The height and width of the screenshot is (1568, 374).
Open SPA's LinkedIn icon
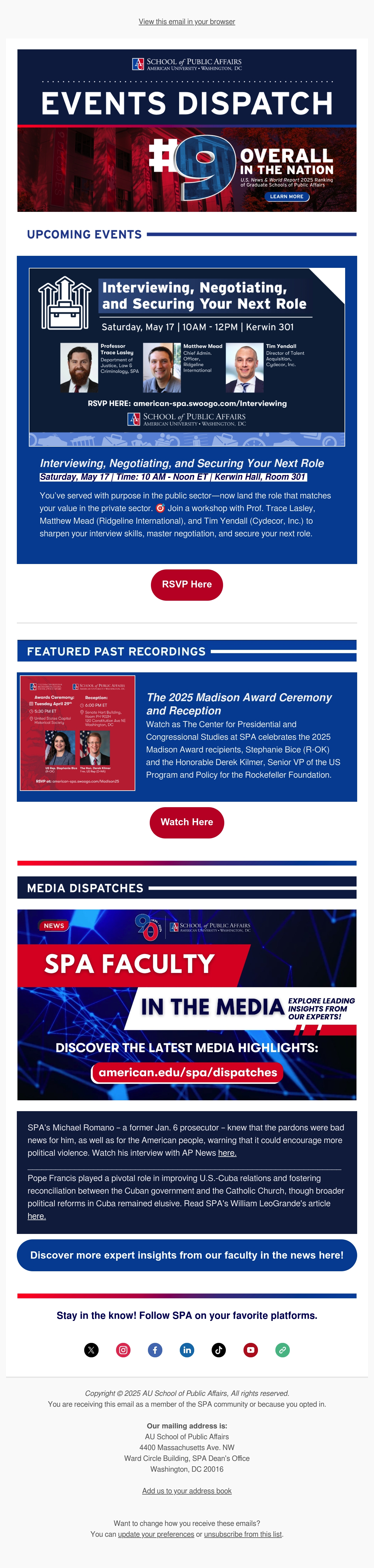coord(187,1350)
